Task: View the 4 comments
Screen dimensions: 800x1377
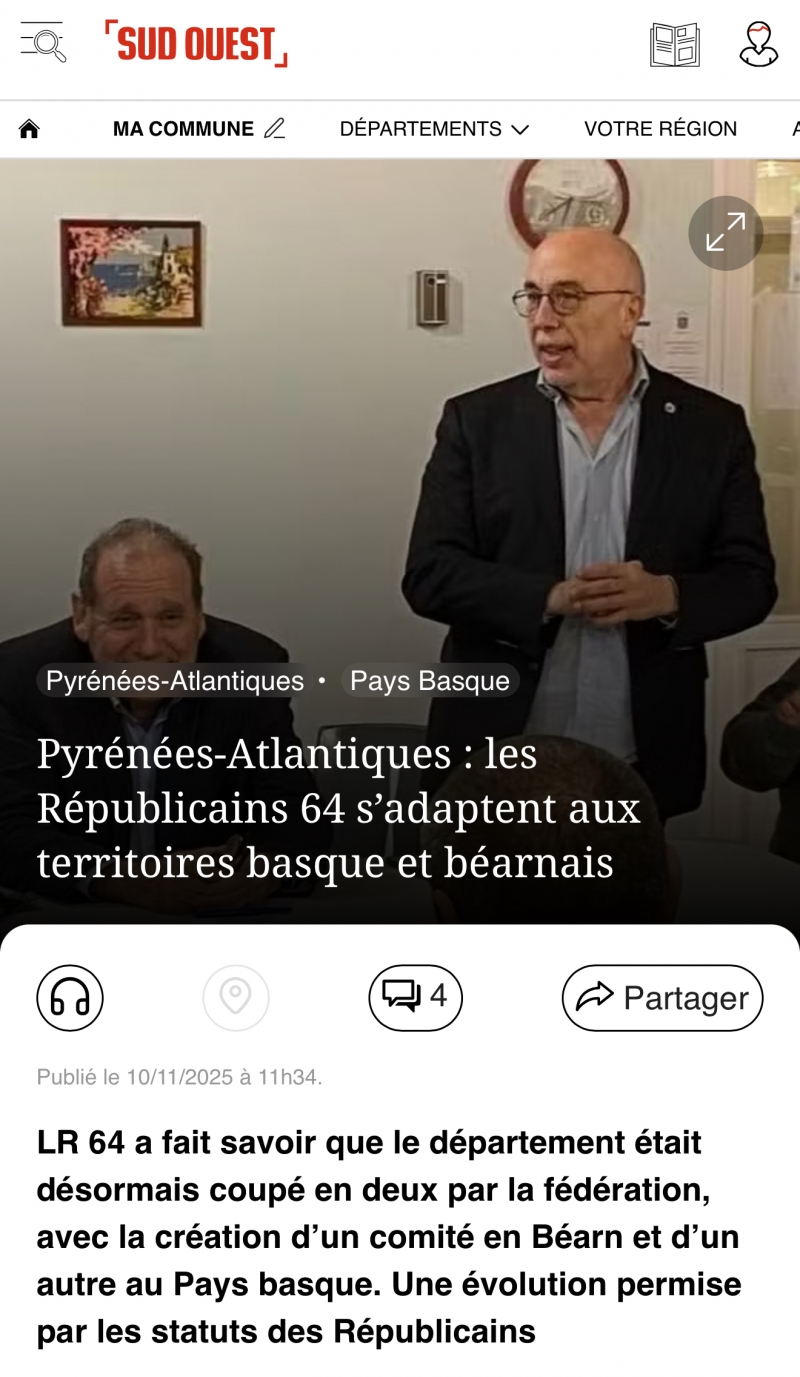Action: 415,997
